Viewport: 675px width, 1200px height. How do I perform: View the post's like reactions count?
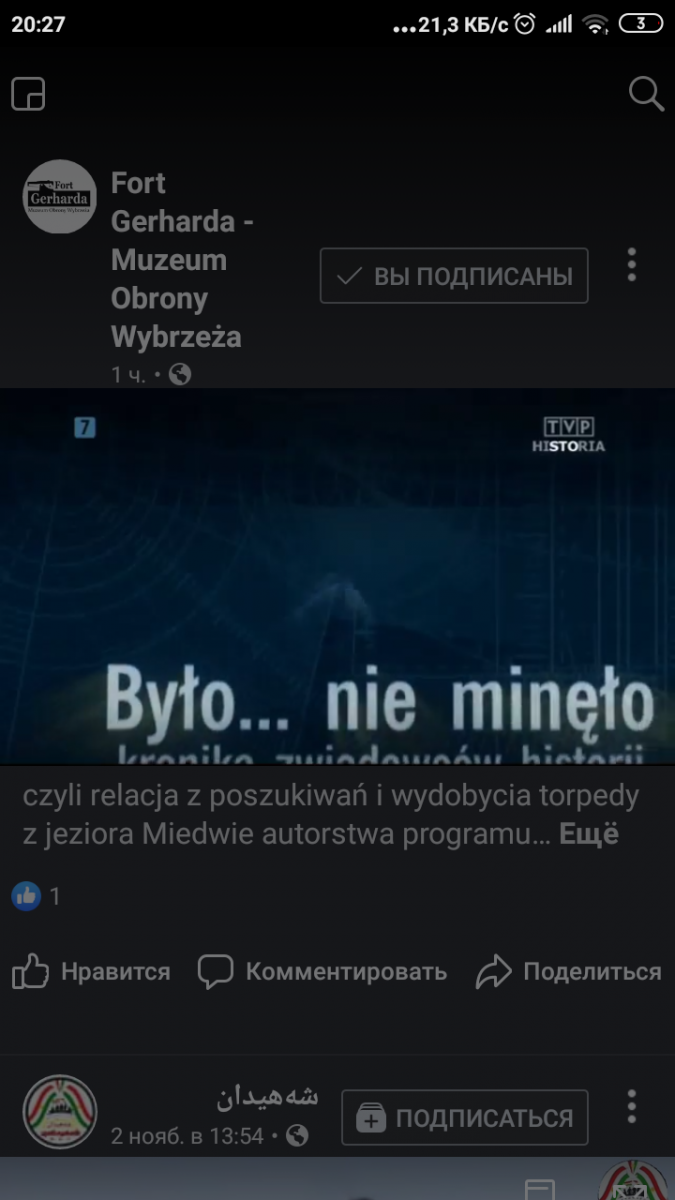[36, 896]
